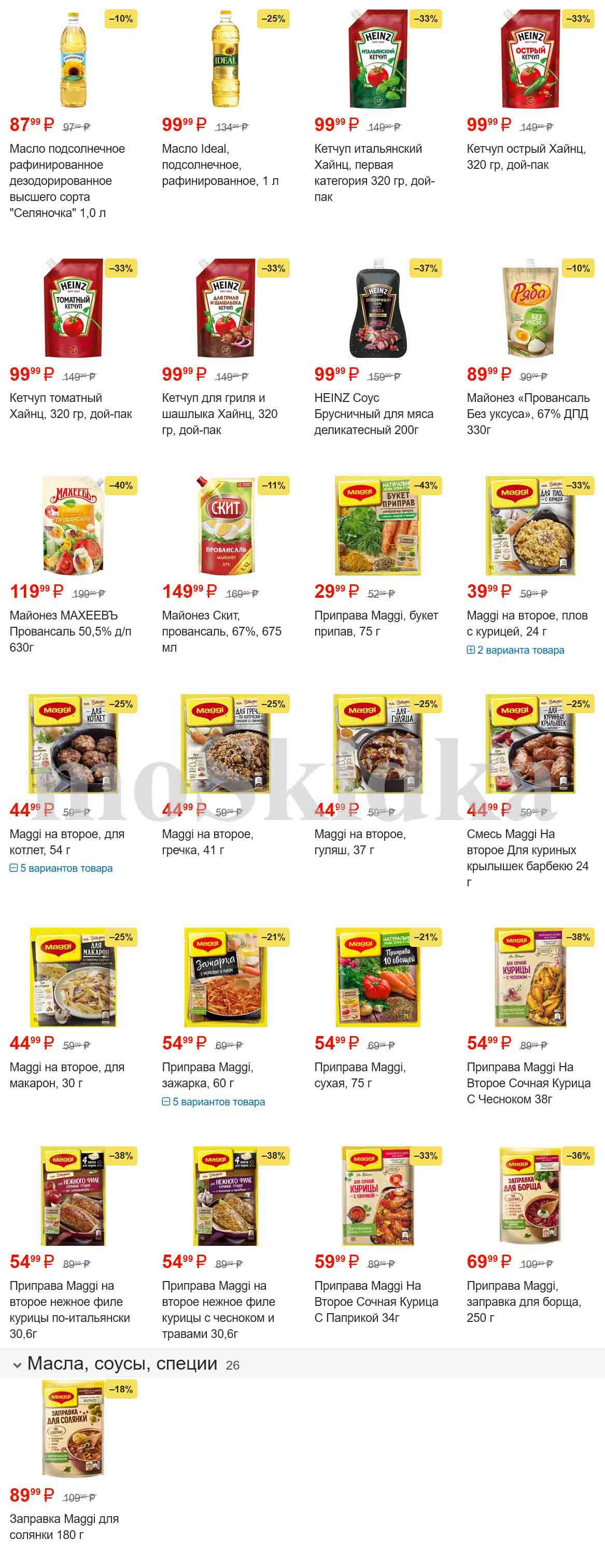Open Майонез Скит провансаль 675 мл
Screen dimensions: 605x1568
pyautogui.click(x=221, y=630)
